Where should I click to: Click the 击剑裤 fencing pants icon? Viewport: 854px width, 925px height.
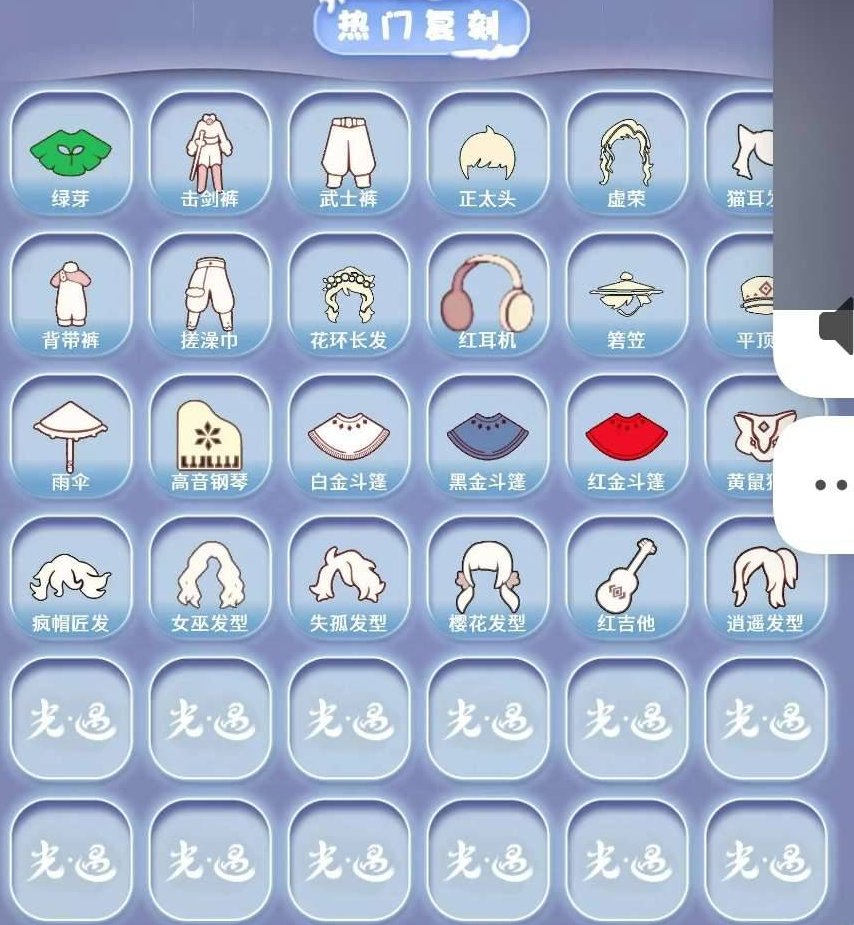(x=207, y=150)
